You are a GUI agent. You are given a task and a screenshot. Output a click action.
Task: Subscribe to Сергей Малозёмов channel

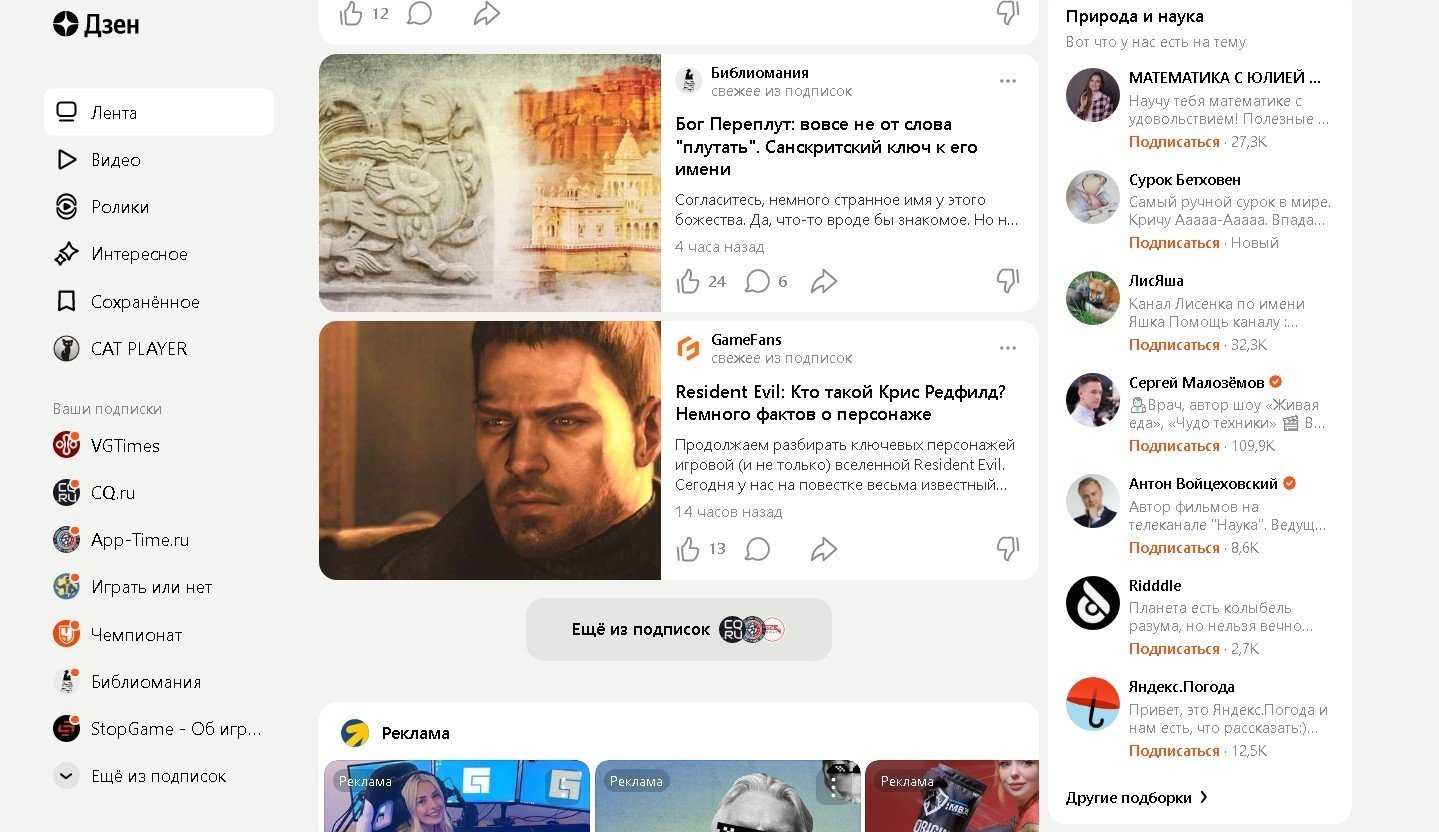[1173, 446]
